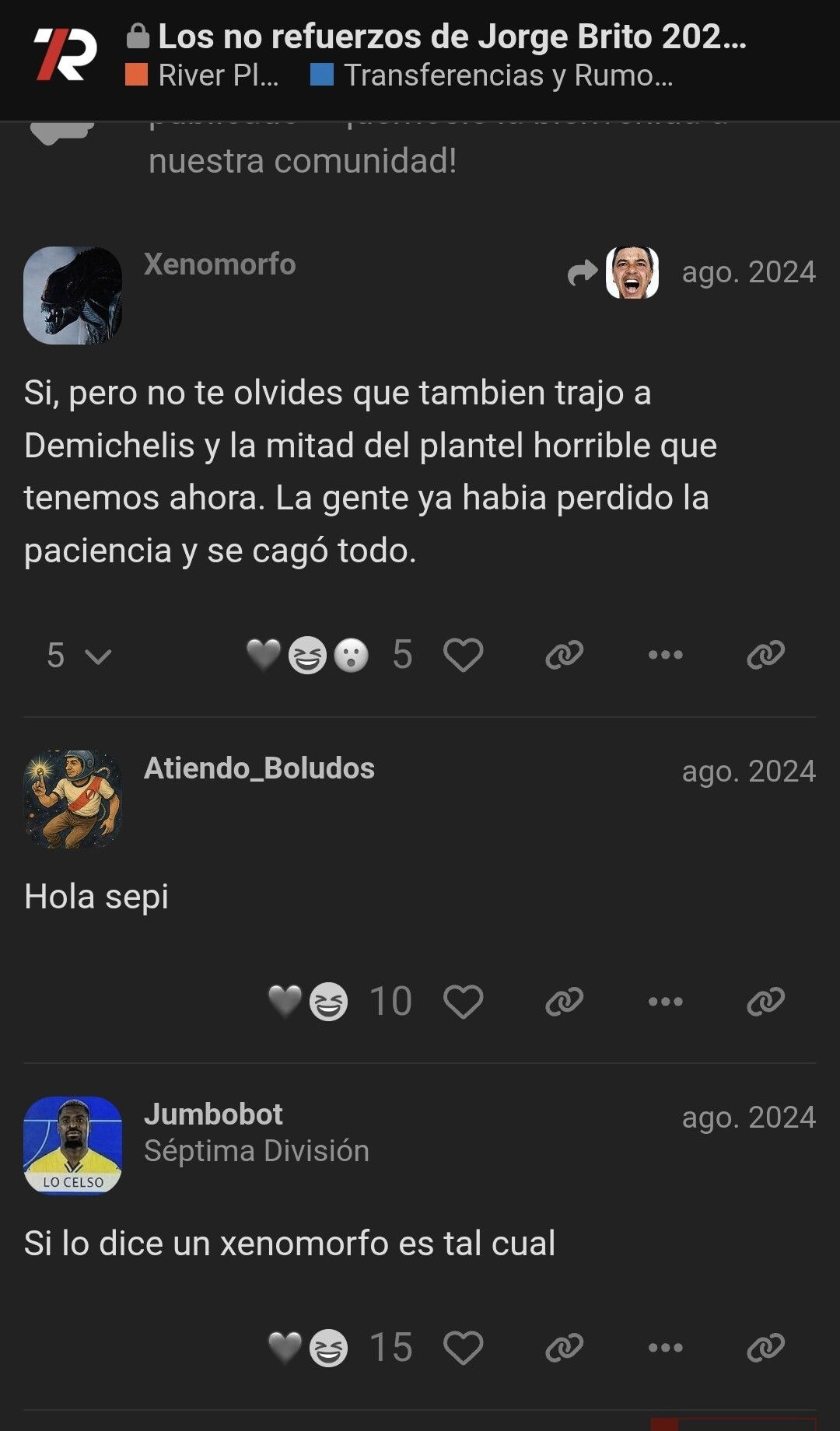Screen dimensions: 840x1431
Task: Like Xenomorfo's post
Action: (x=464, y=655)
